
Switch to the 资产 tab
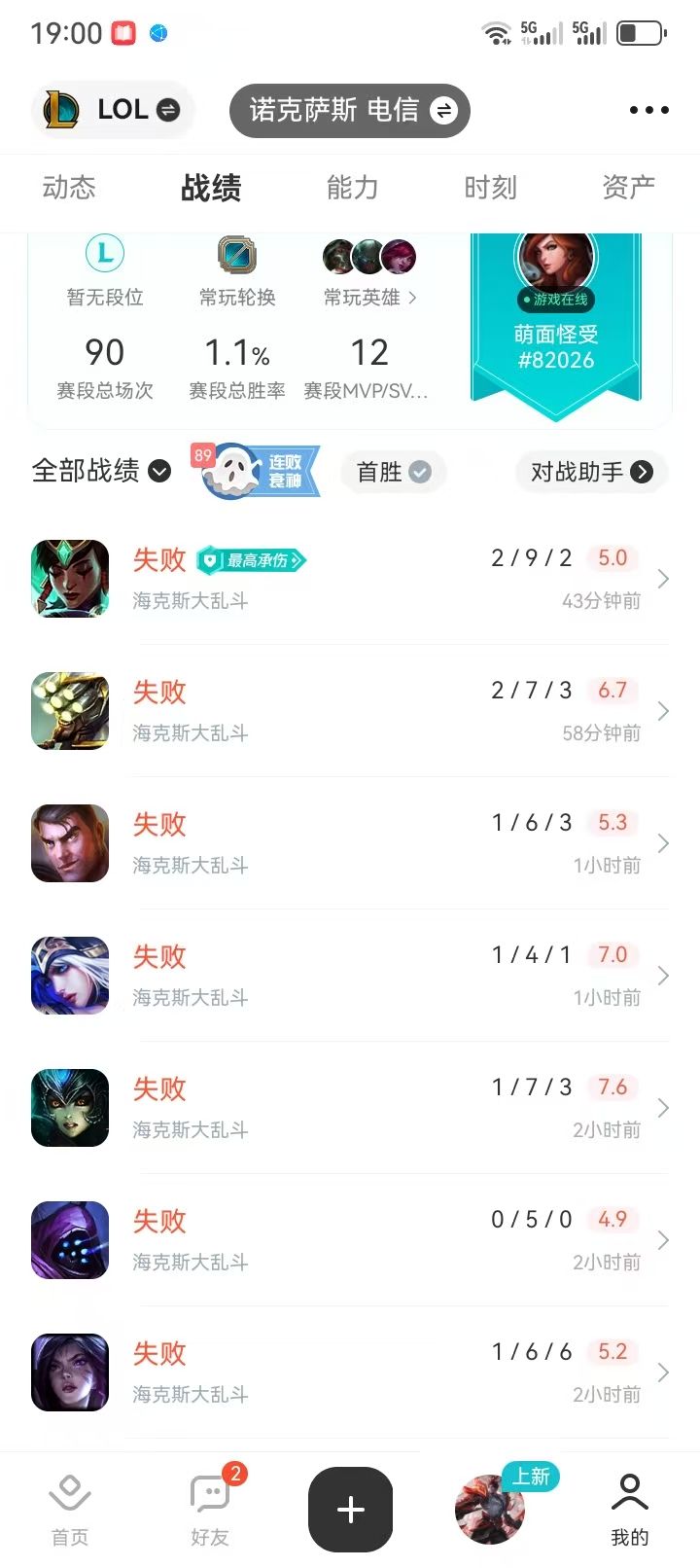[628, 188]
